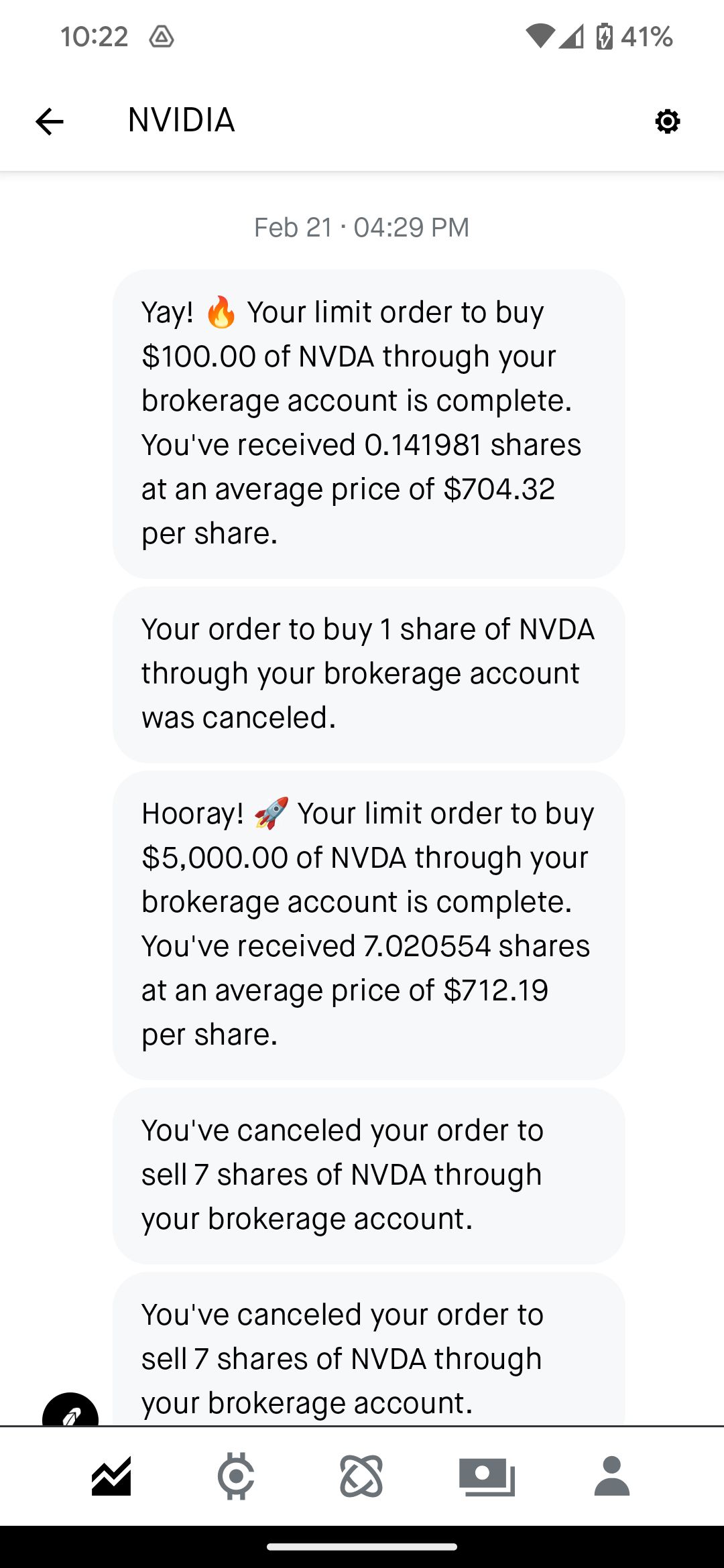Switch to the cash tab
The image size is (724, 1568).
487,1477
